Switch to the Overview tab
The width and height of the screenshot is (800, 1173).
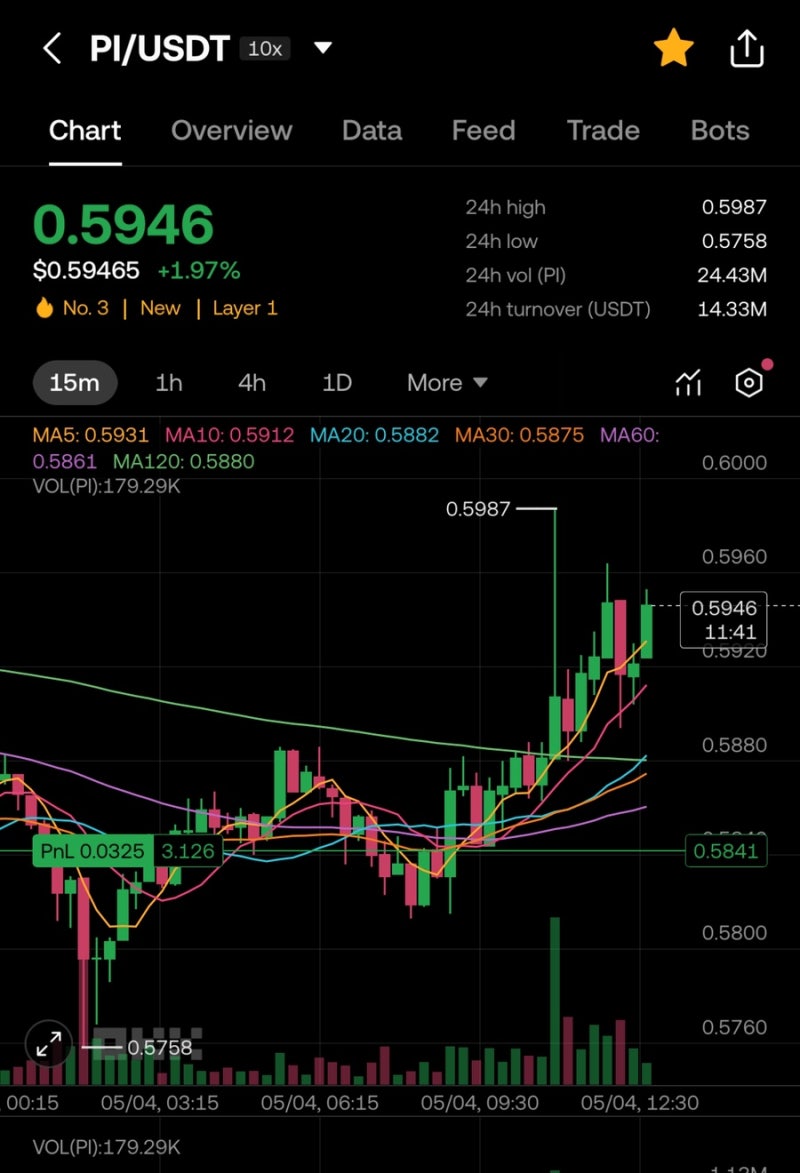click(x=232, y=130)
